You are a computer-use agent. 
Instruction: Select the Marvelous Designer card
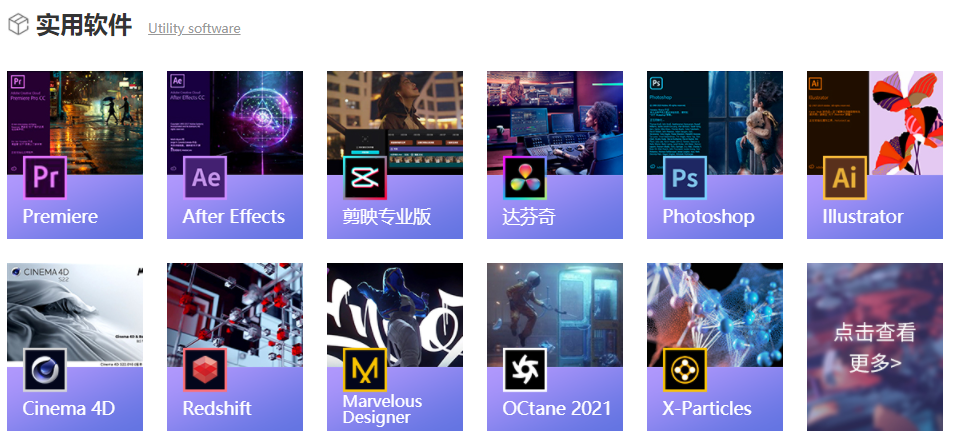pyautogui.click(x=395, y=347)
